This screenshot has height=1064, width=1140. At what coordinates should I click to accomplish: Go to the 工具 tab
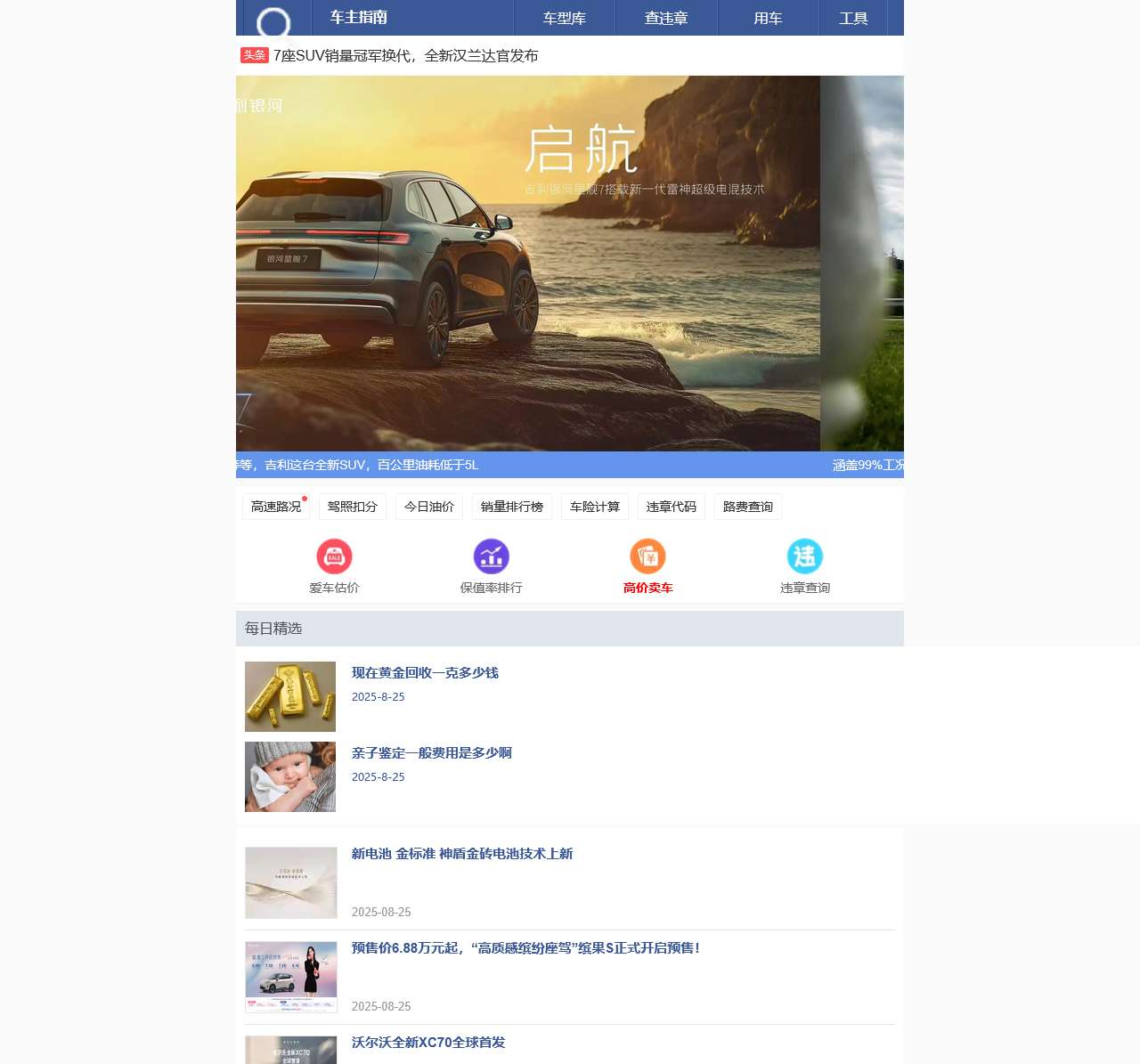[x=852, y=18]
